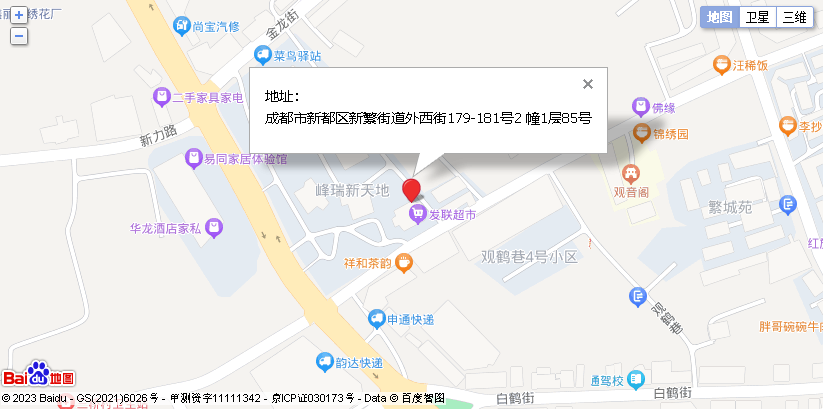Switch to 卫星 satellite view
The image size is (823, 409).
[758, 17]
